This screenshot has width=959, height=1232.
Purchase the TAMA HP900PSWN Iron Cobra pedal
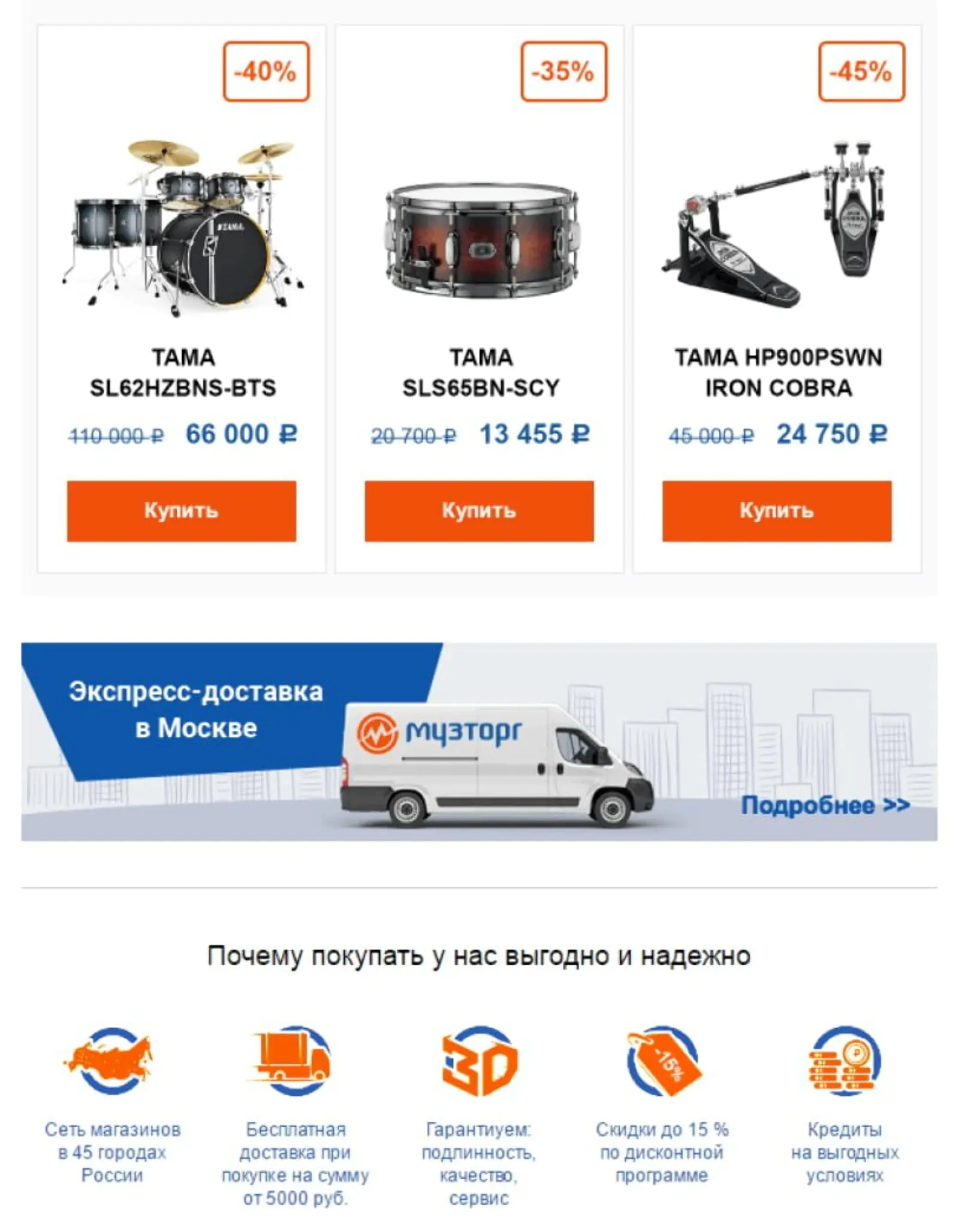[776, 511]
